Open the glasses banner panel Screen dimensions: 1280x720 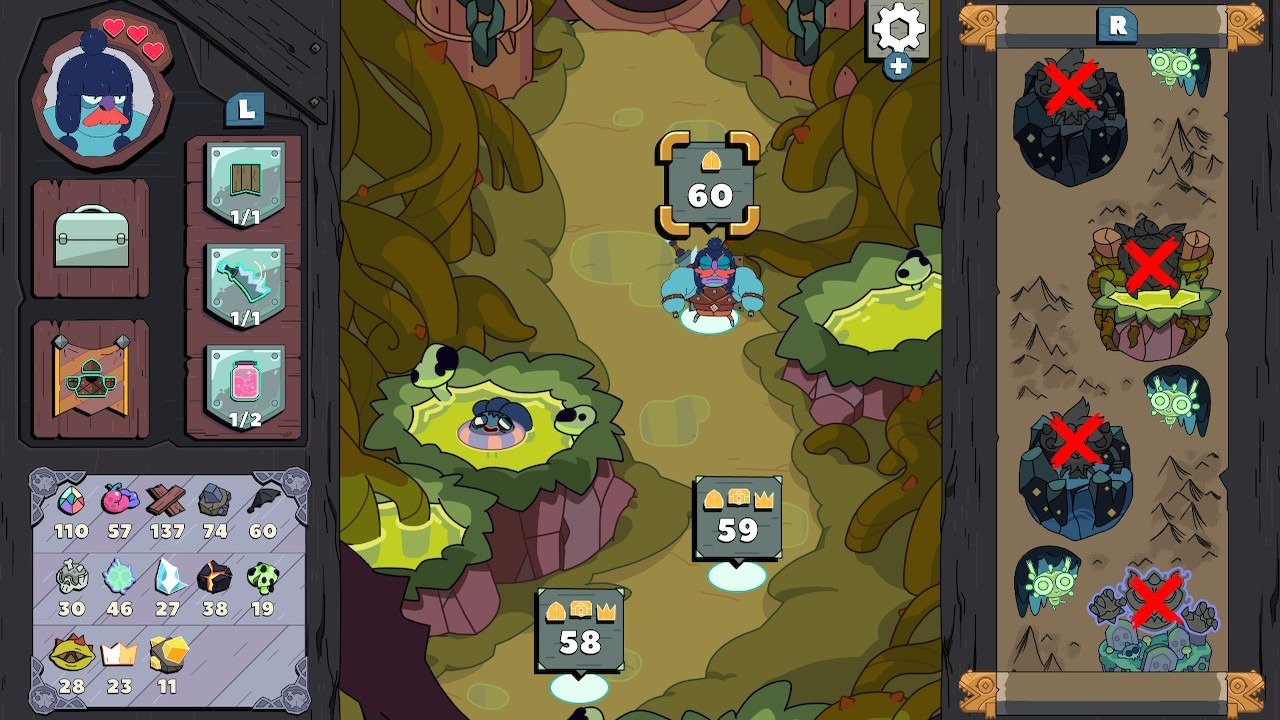91,378
